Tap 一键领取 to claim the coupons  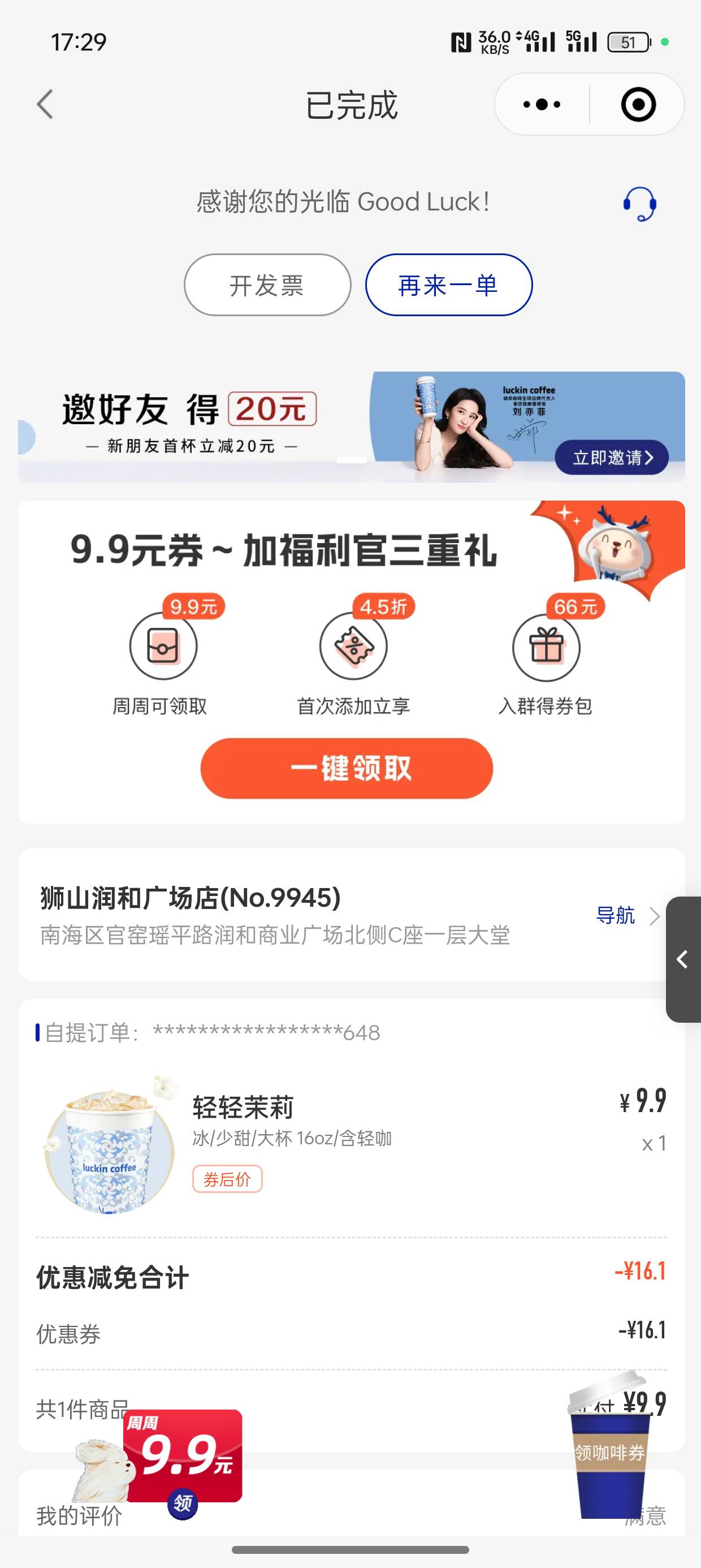[346, 768]
